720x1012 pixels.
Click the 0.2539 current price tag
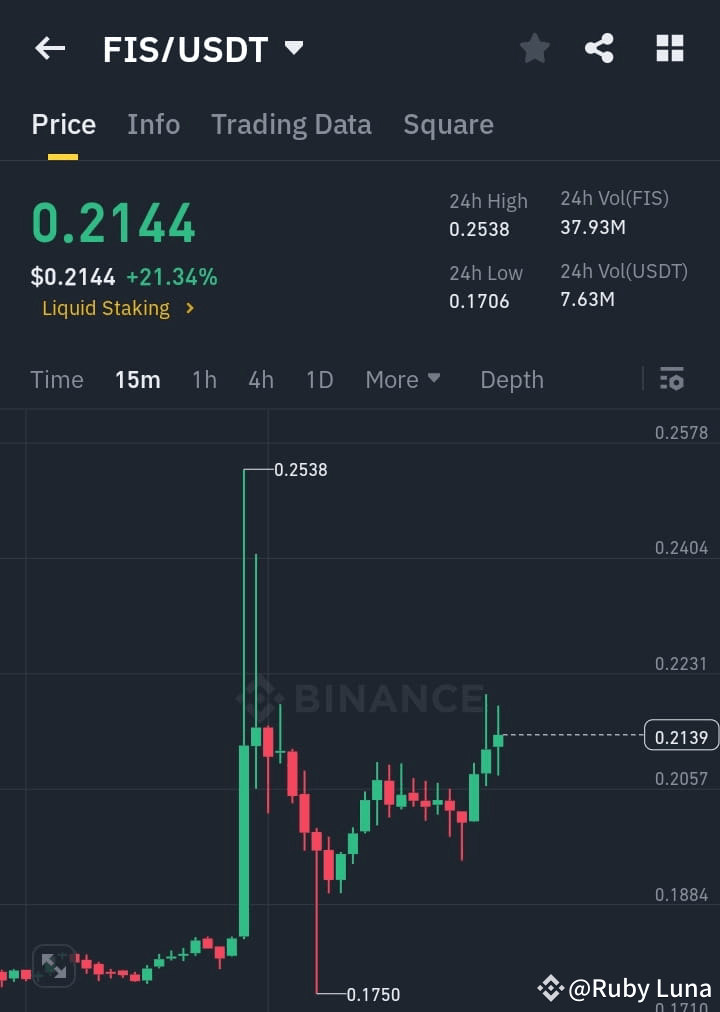[x=682, y=735]
